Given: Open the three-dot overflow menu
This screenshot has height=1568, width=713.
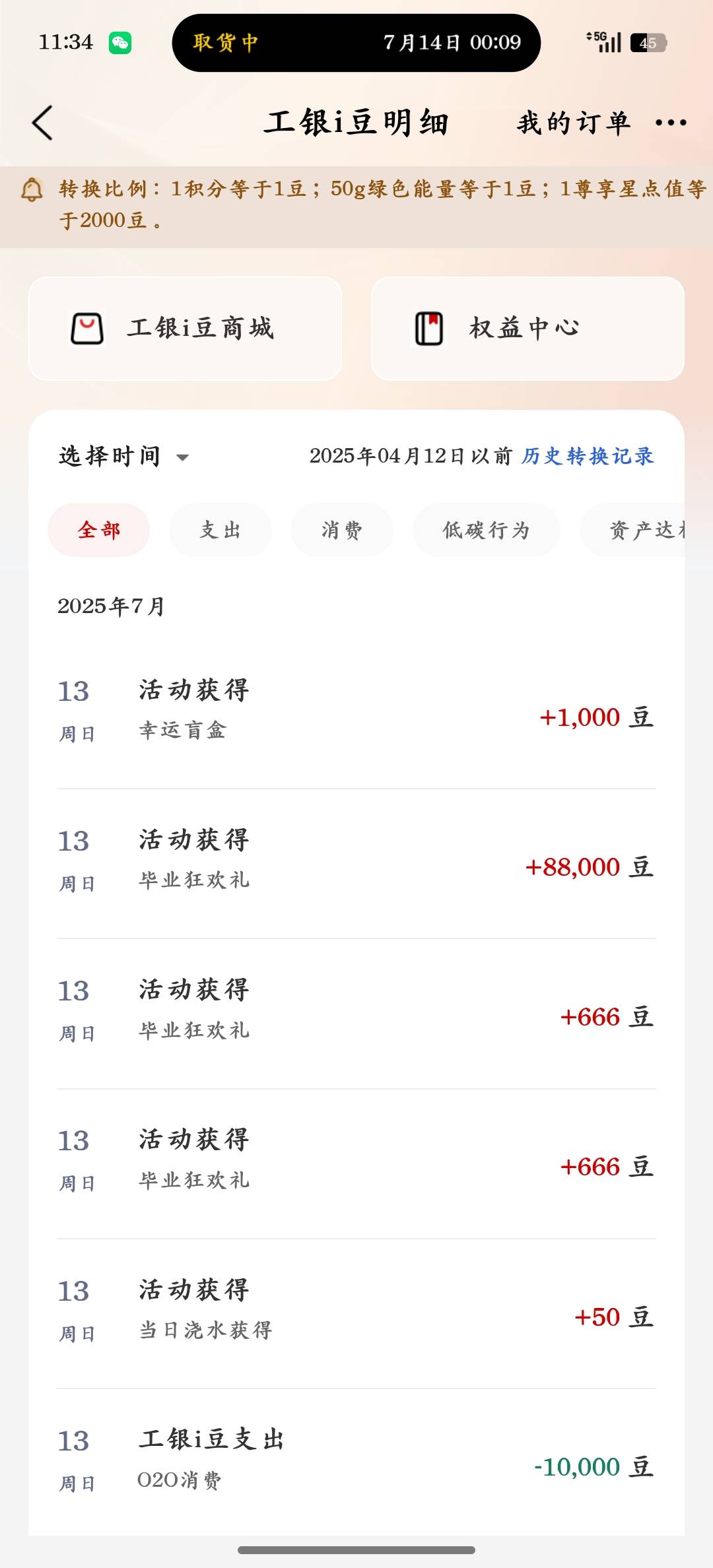Looking at the screenshot, I should (x=671, y=123).
